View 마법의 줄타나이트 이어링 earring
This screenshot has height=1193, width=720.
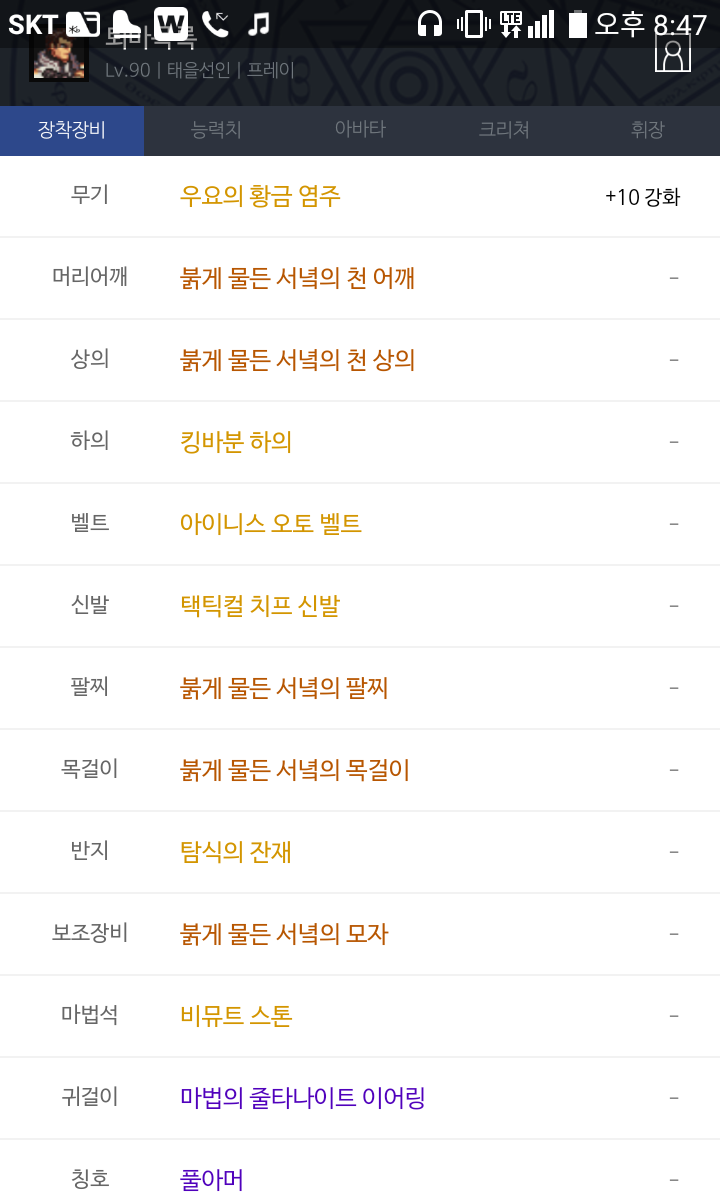point(302,1099)
